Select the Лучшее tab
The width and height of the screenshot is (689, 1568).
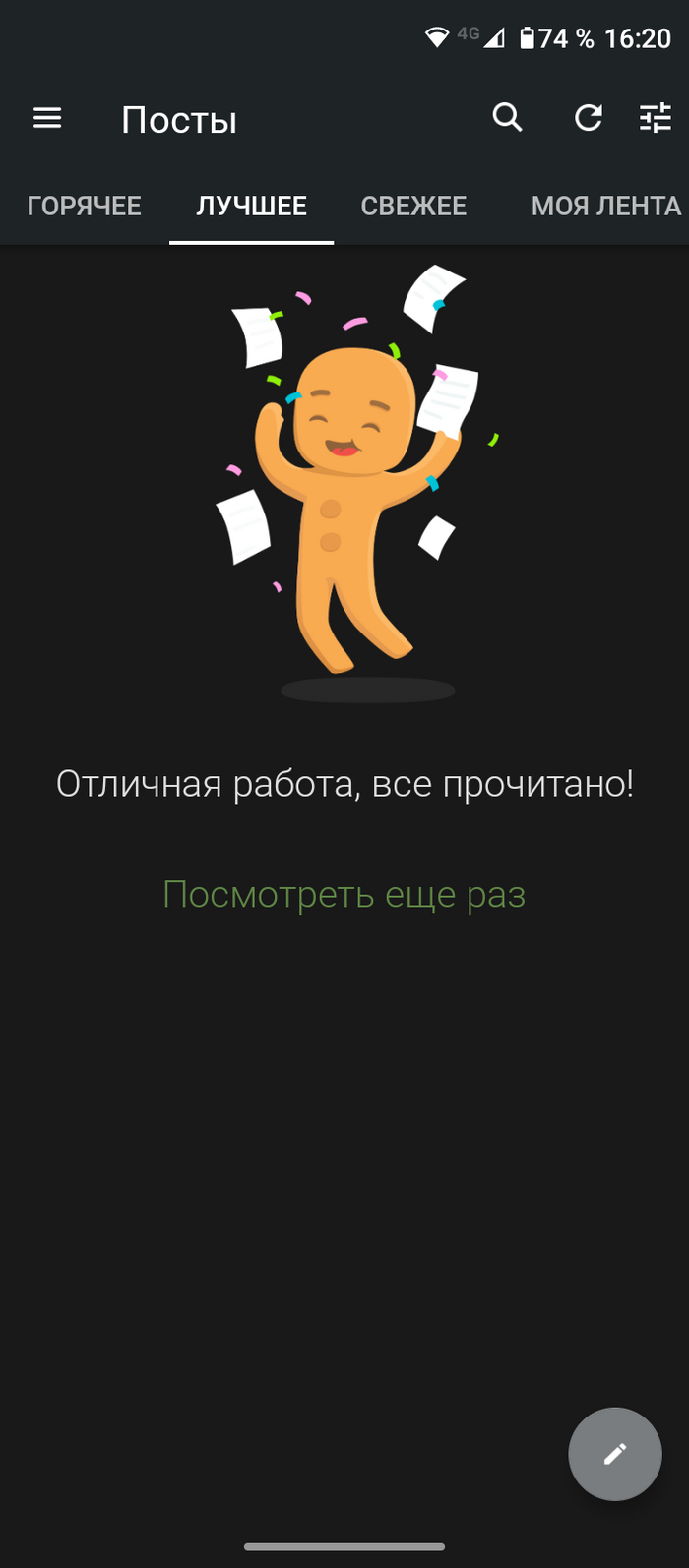(252, 206)
